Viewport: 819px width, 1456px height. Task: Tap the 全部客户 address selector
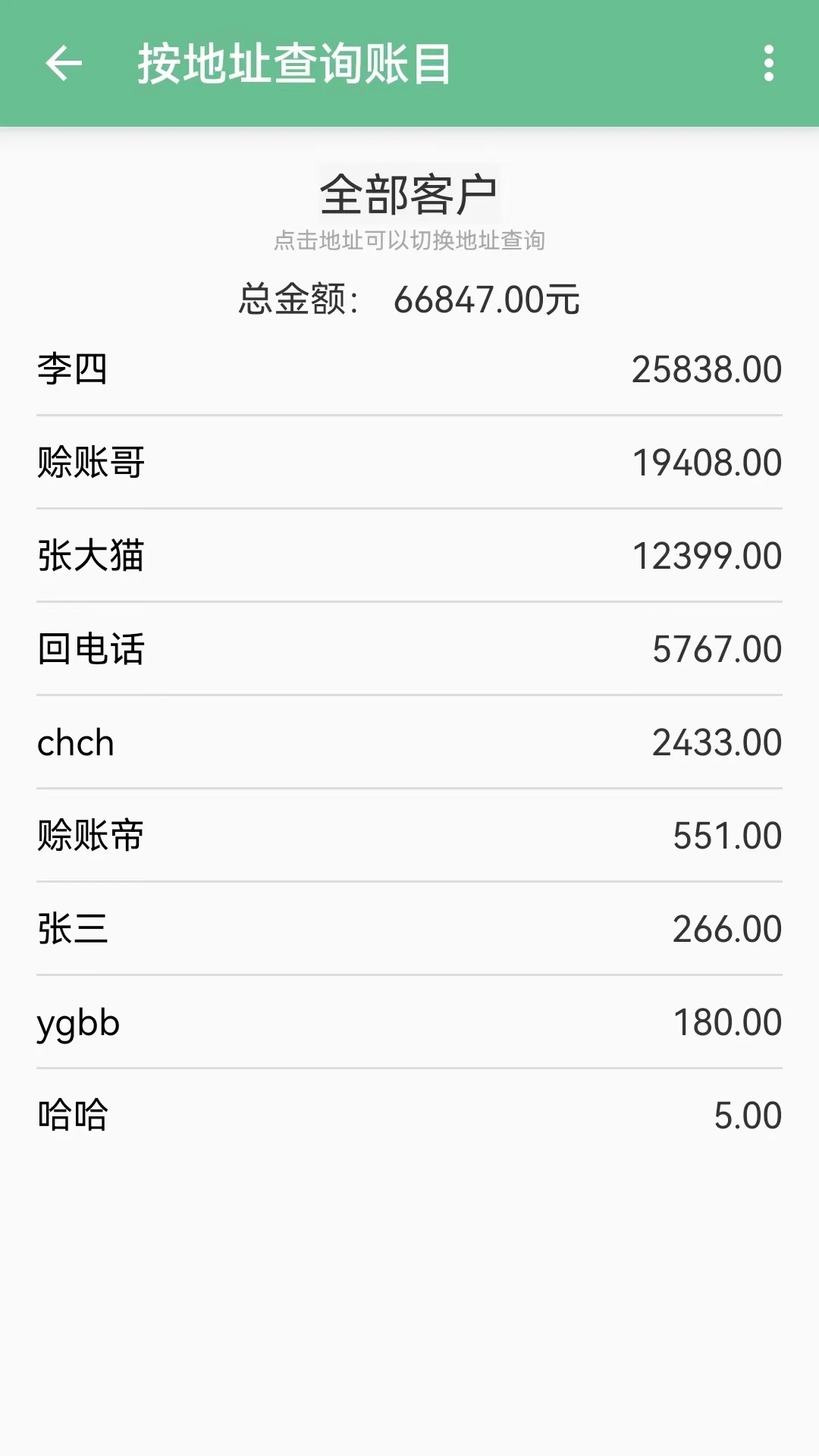pyautogui.click(x=409, y=192)
